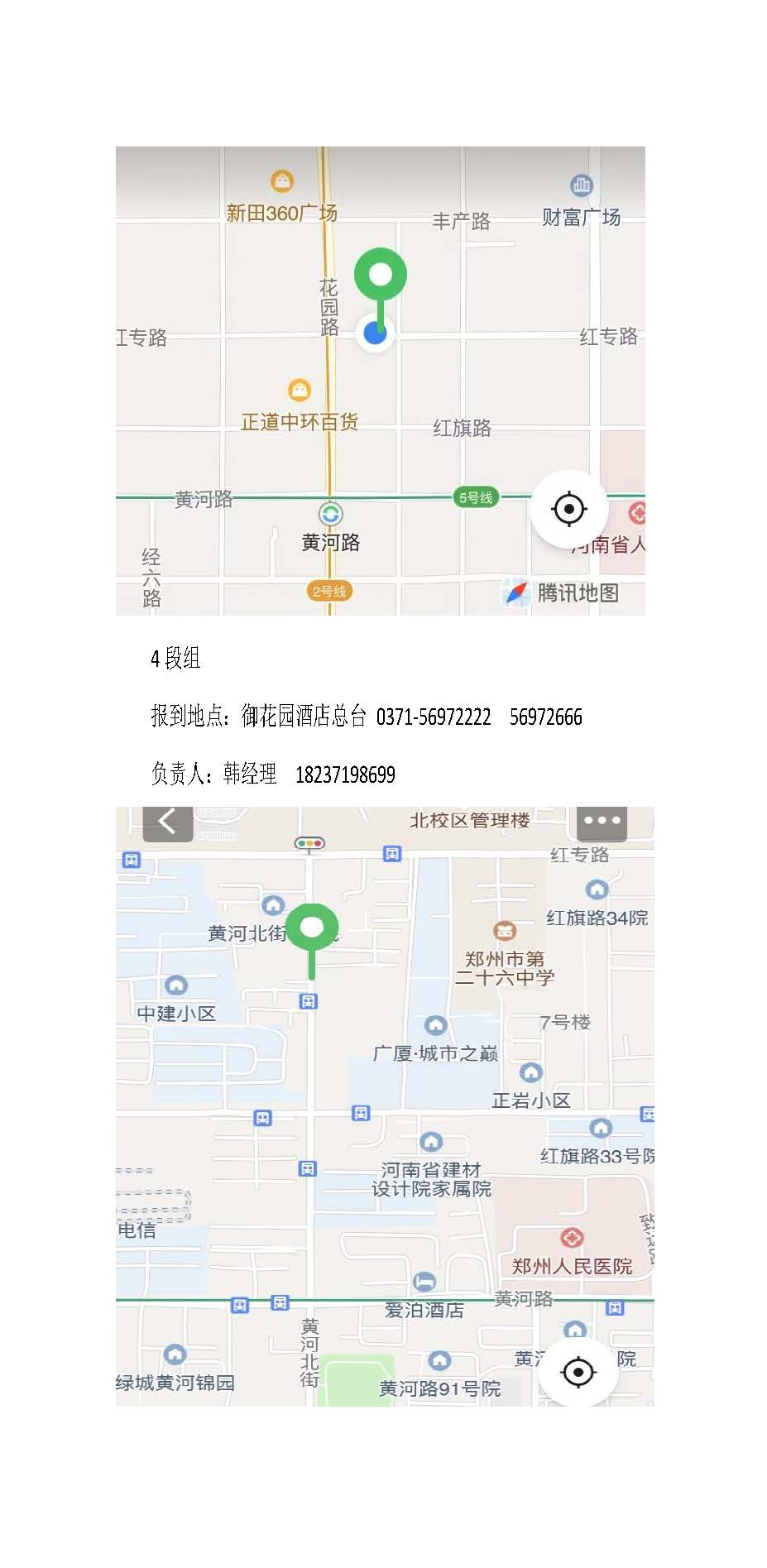Image resolution: width=767 pixels, height=1568 pixels.
Task: Click the traffic light icon near 北校区管理楼
Action: (x=309, y=843)
